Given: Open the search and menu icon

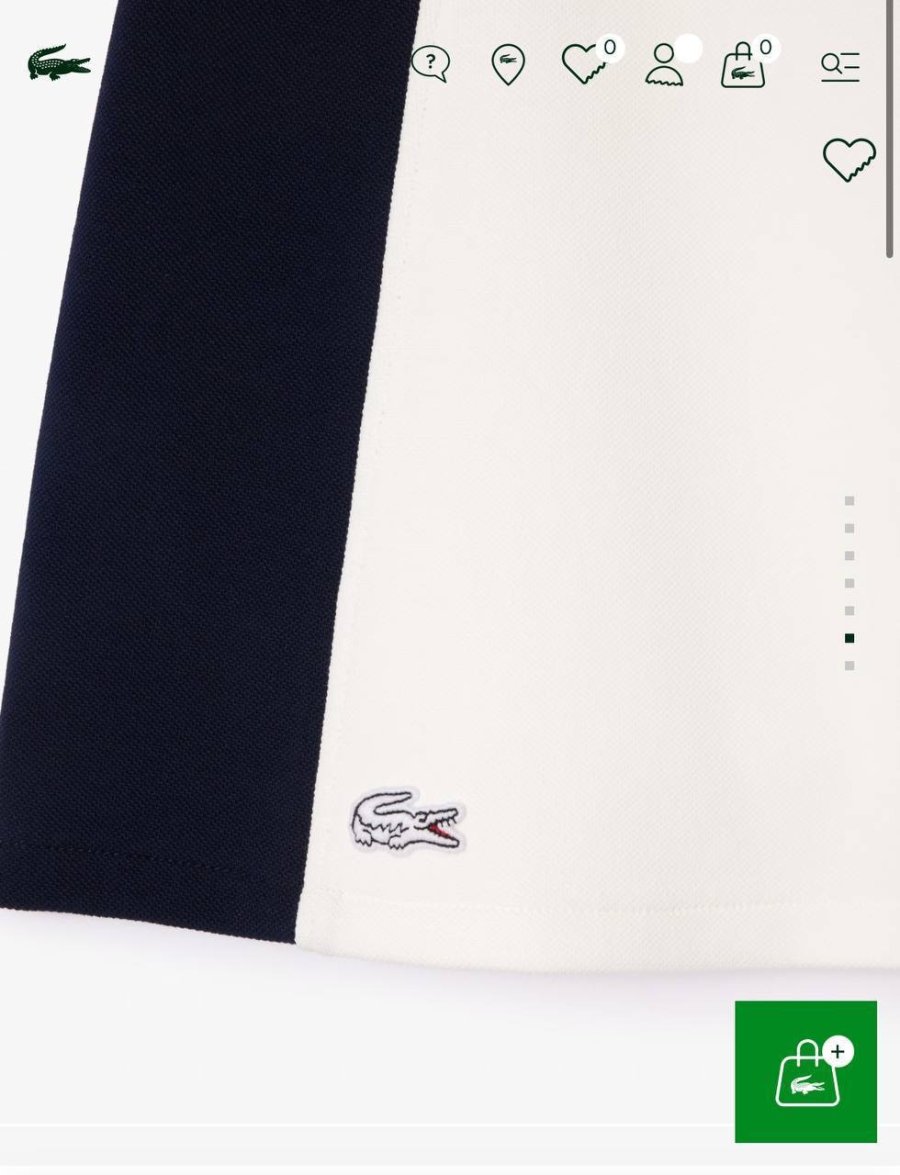Looking at the screenshot, I should [x=840, y=66].
